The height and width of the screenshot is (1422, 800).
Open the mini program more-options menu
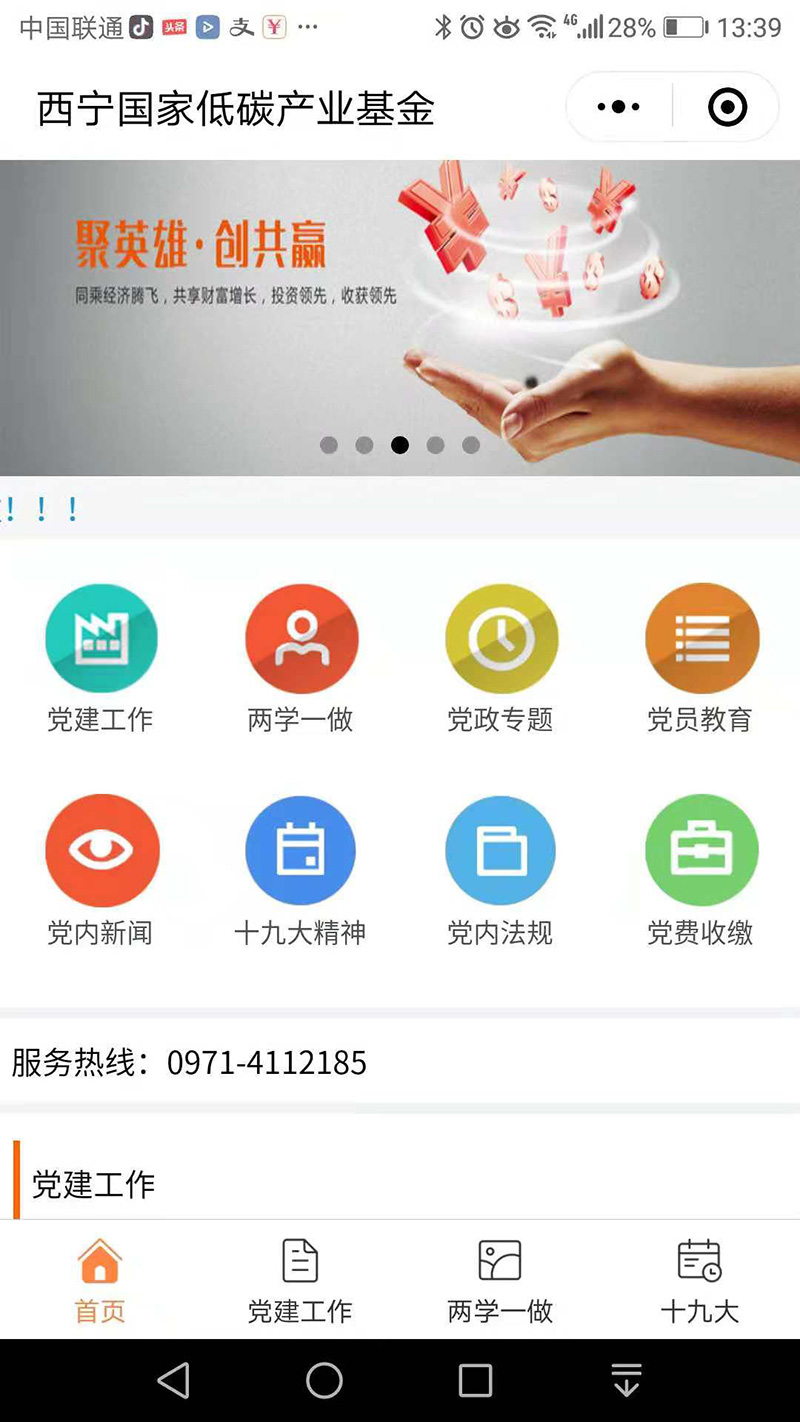coord(618,107)
